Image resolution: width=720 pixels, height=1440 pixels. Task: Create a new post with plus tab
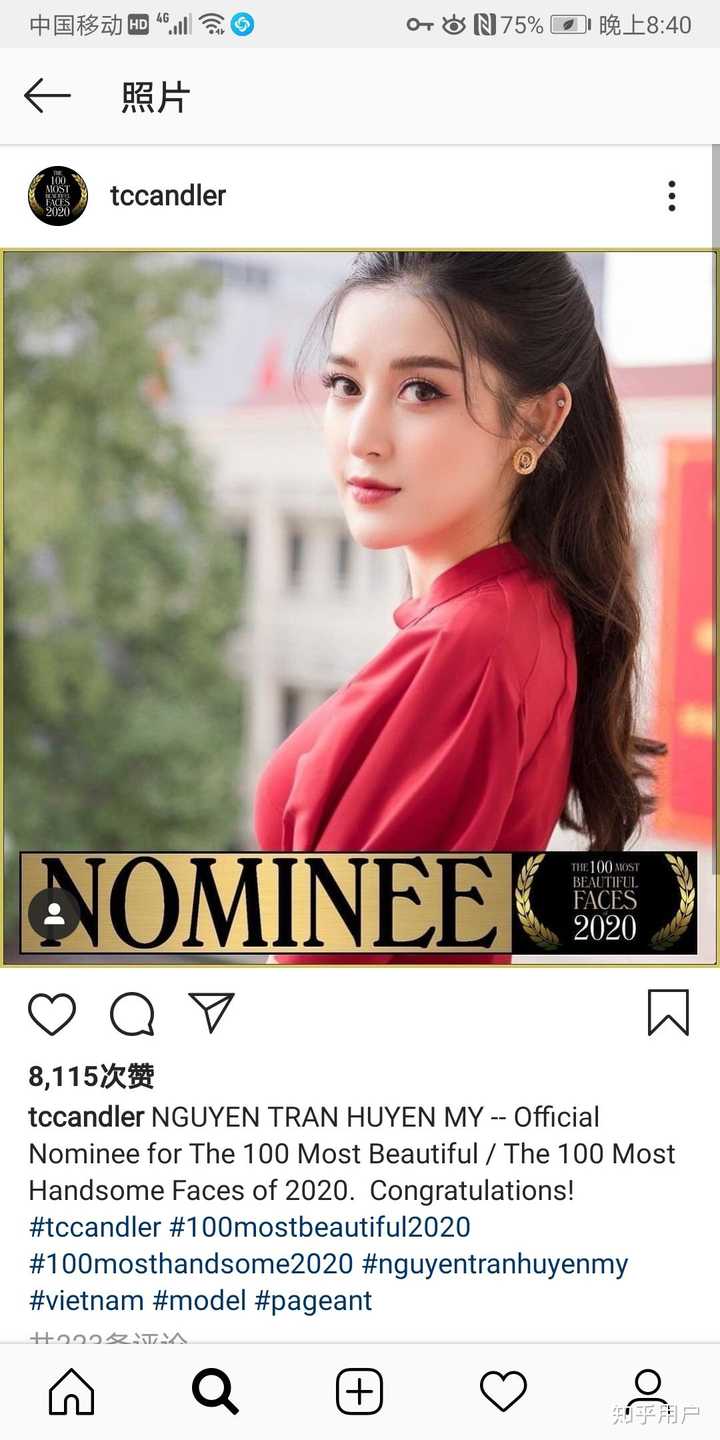pyautogui.click(x=359, y=1391)
